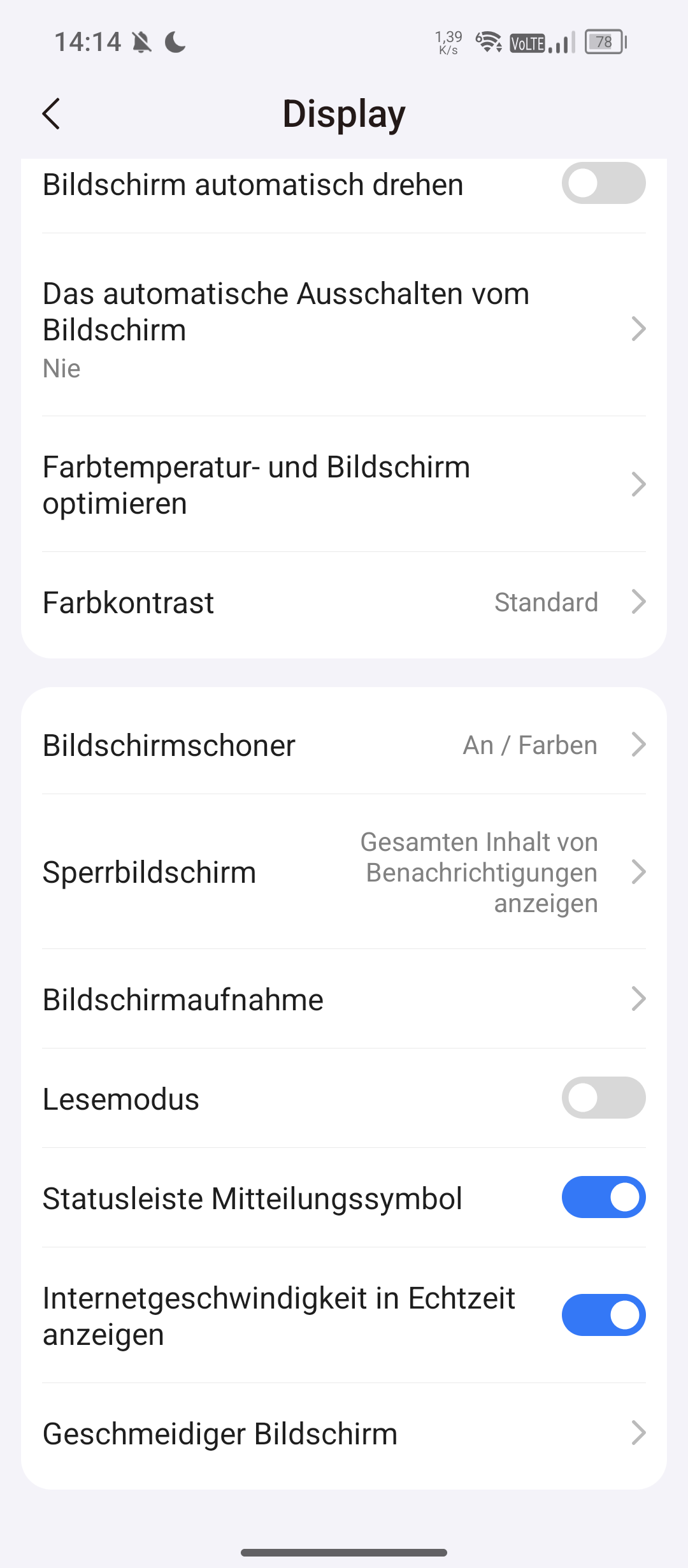Viewport: 688px width, 1568px height.
Task: Go back from Display settings
Action: [x=52, y=114]
